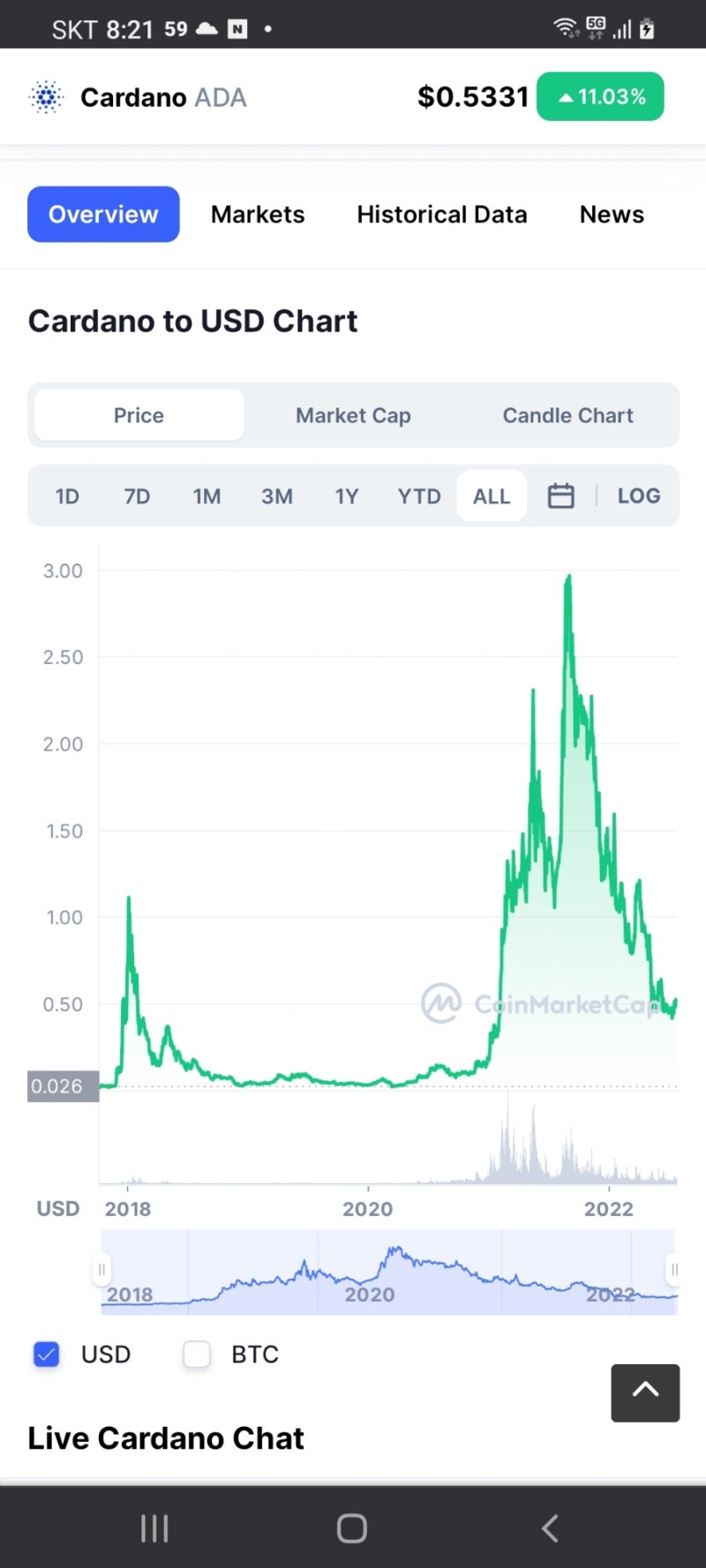This screenshot has height=1568, width=706.
Task: Switch chart to Market Cap view
Action: (353, 414)
